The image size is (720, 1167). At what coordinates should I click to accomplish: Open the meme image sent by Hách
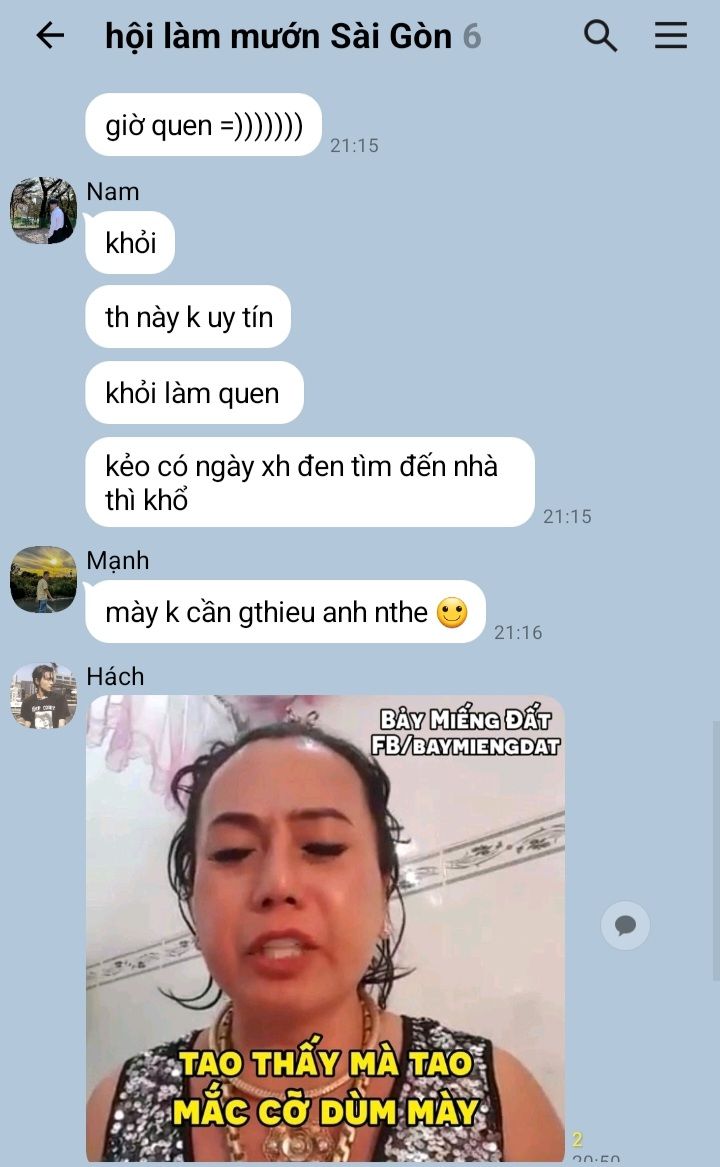tap(325, 927)
